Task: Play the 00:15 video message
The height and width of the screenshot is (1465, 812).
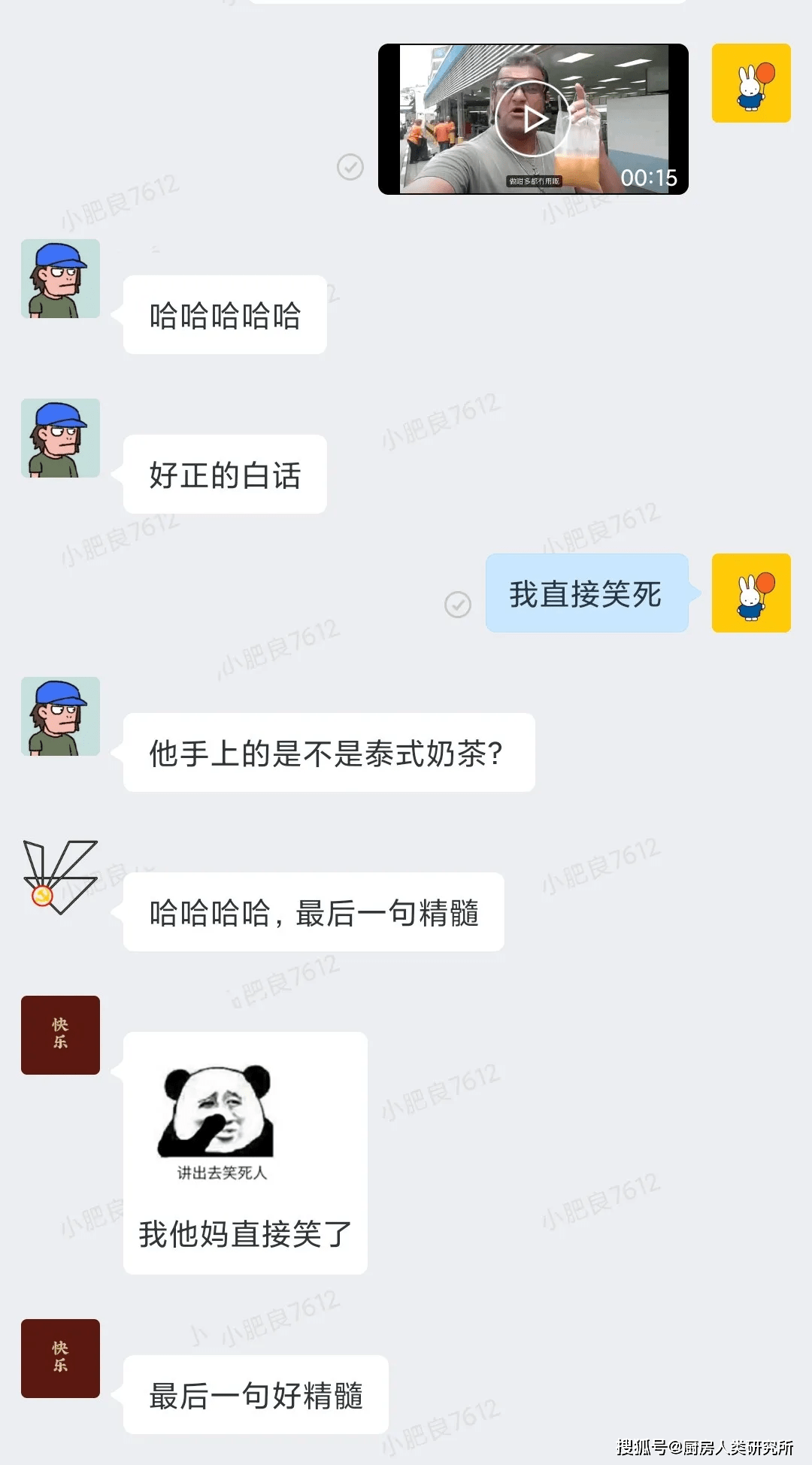Action: (532, 119)
